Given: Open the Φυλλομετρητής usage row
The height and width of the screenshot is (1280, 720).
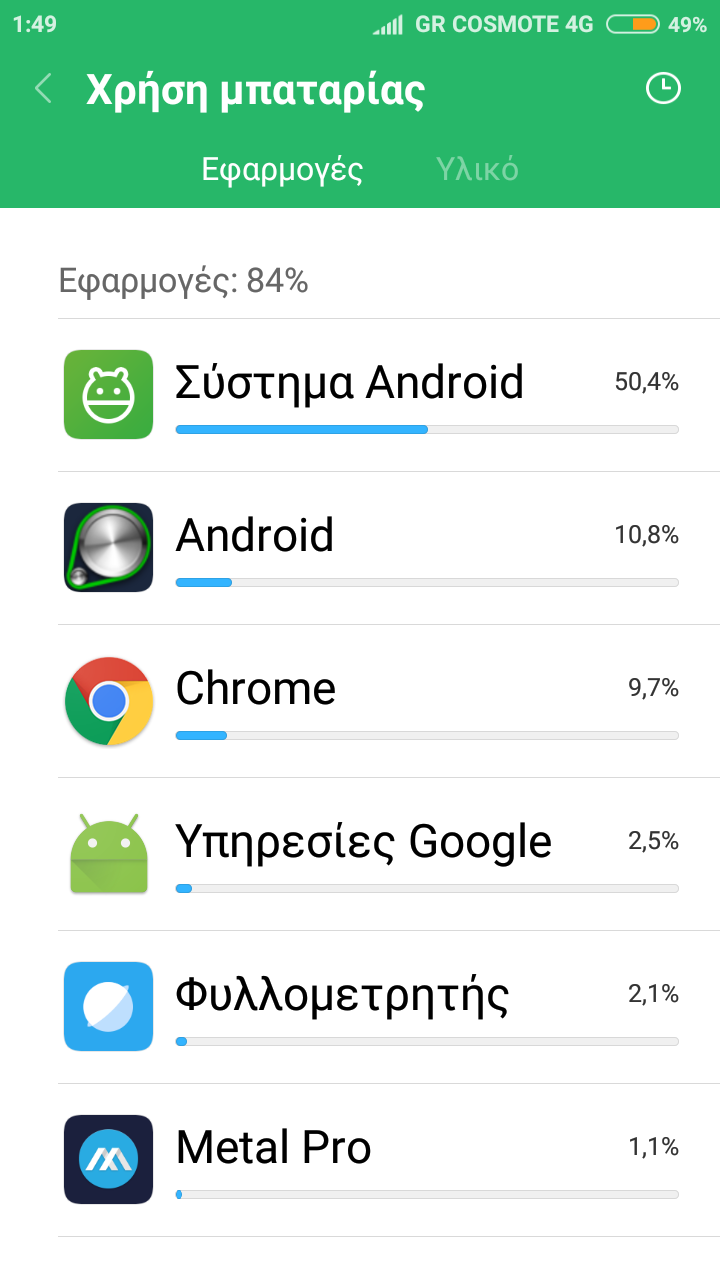Looking at the screenshot, I should click(x=388, y=1008).
